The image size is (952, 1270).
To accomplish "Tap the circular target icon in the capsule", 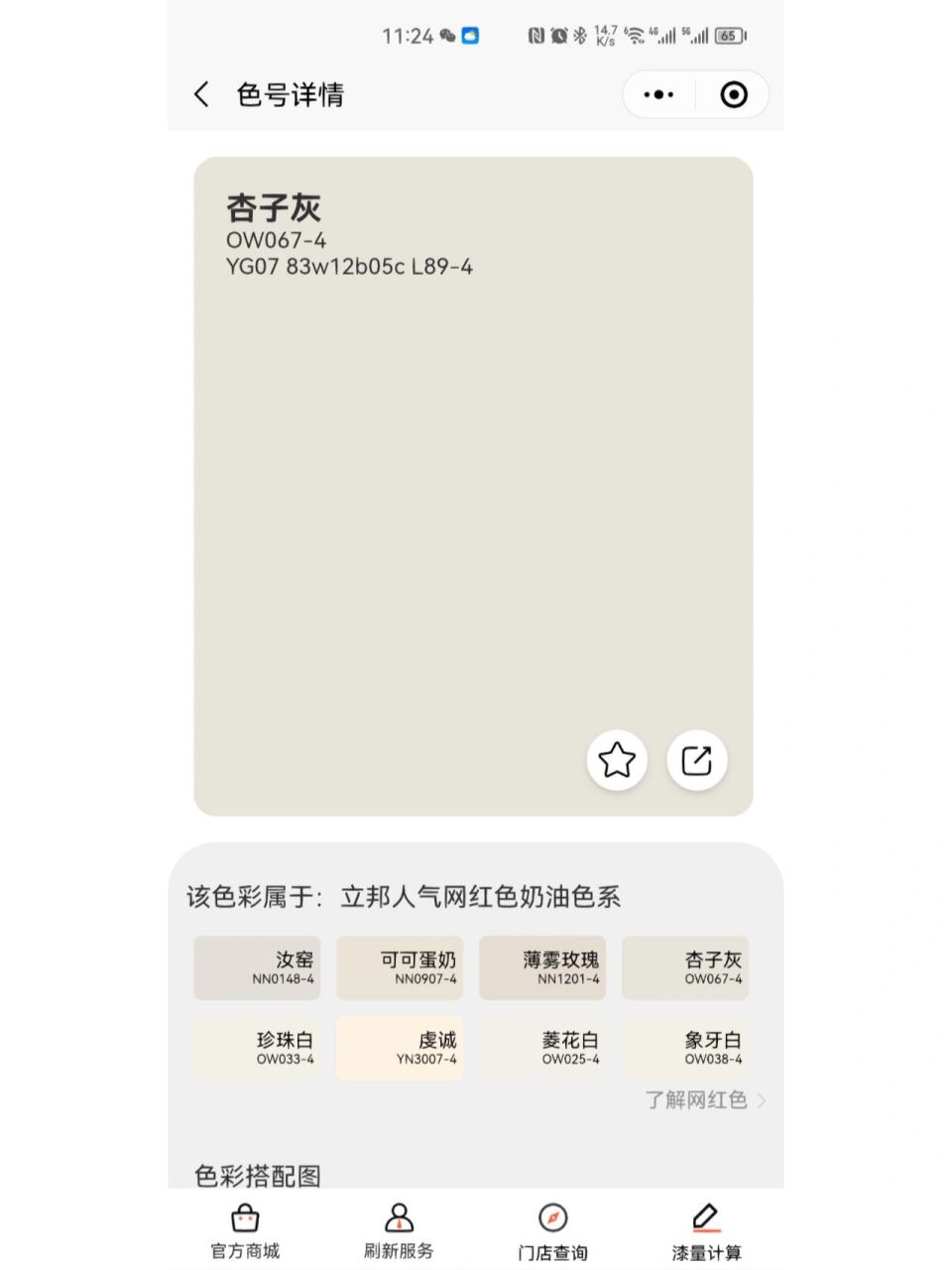I will (x=734, y=94).
